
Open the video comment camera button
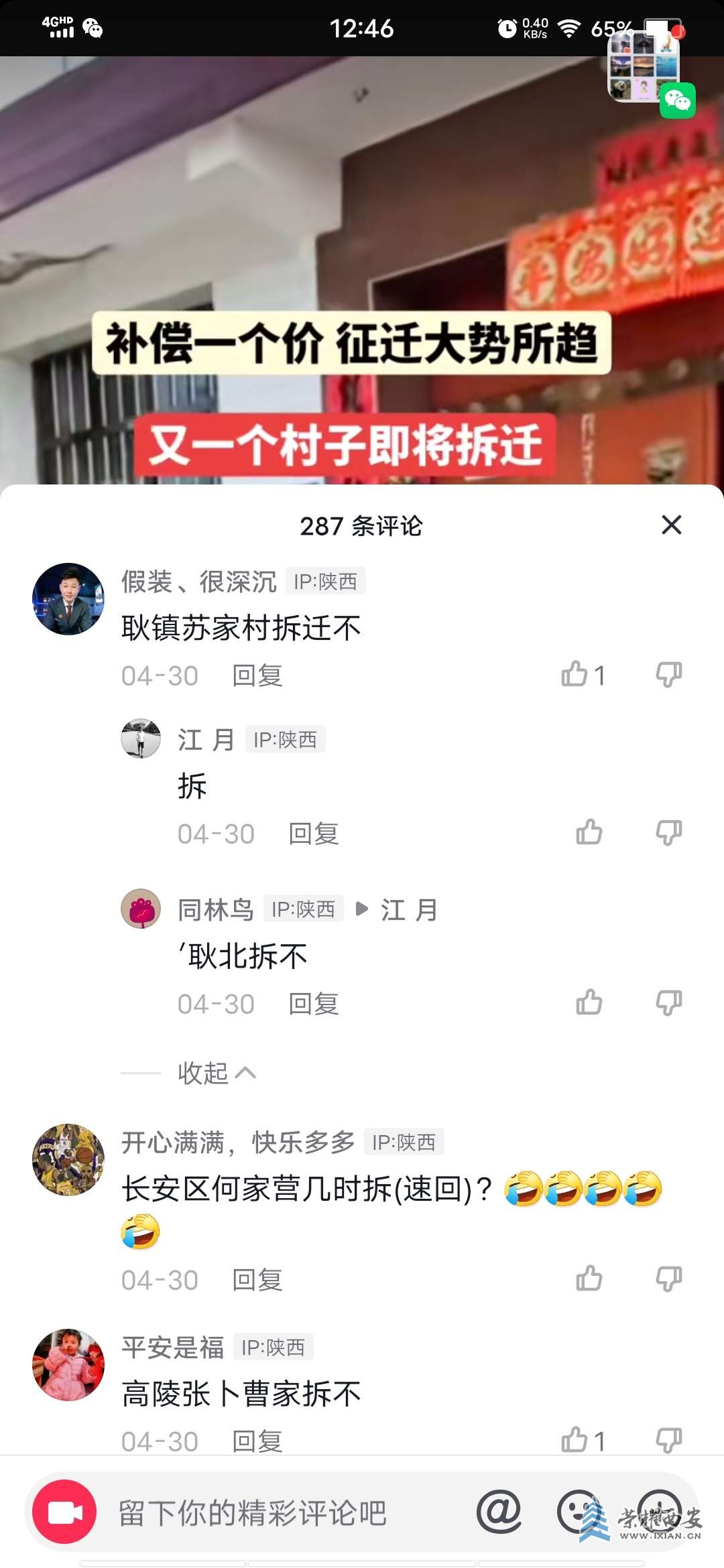[64, 1512]
